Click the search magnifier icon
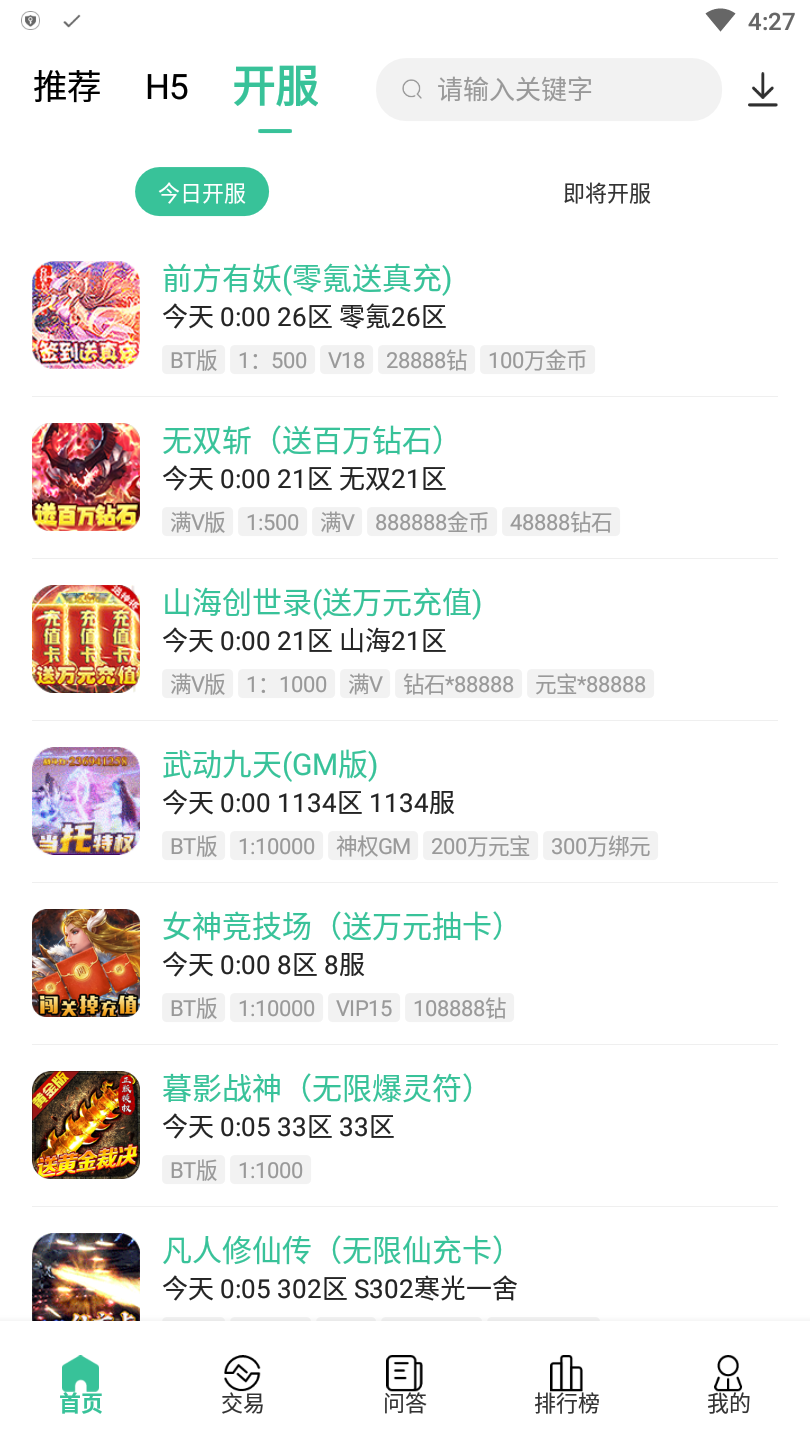Image resolution: width=810 pixels, height=1440 pixels. point(412,89)
